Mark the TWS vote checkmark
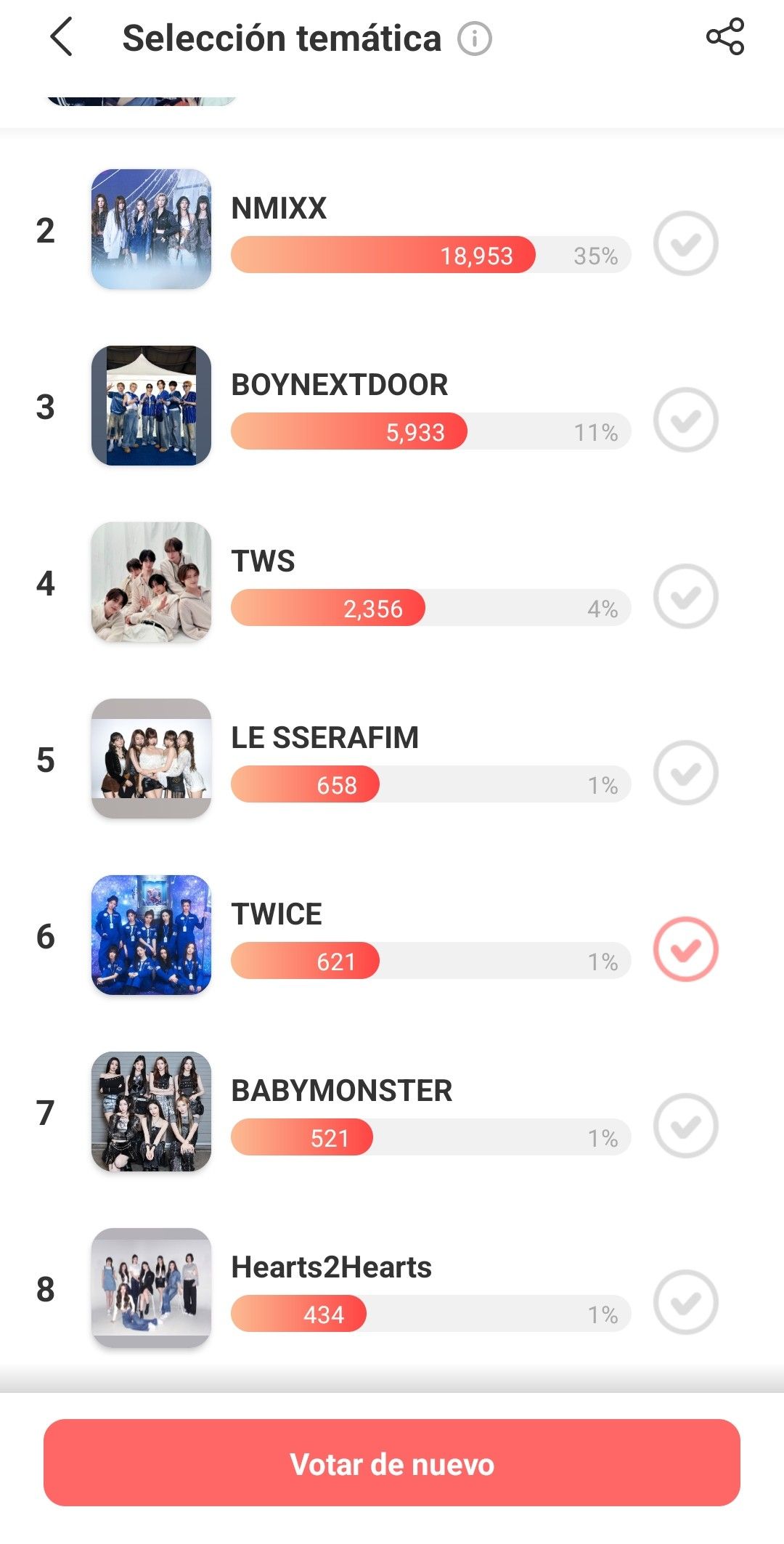 pos(685,596)
